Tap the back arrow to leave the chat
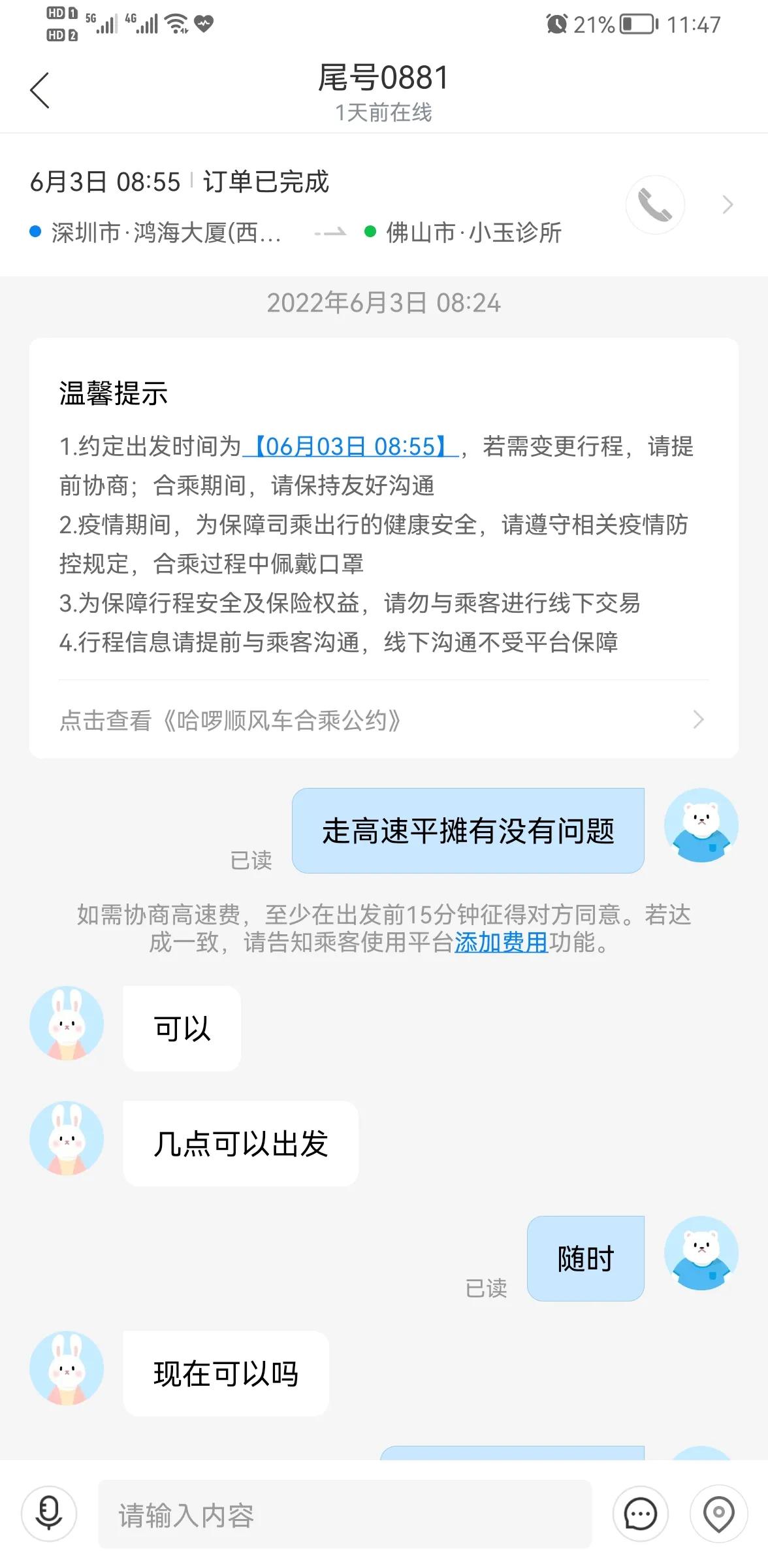The image size is (768, 1568). (40, 91)
